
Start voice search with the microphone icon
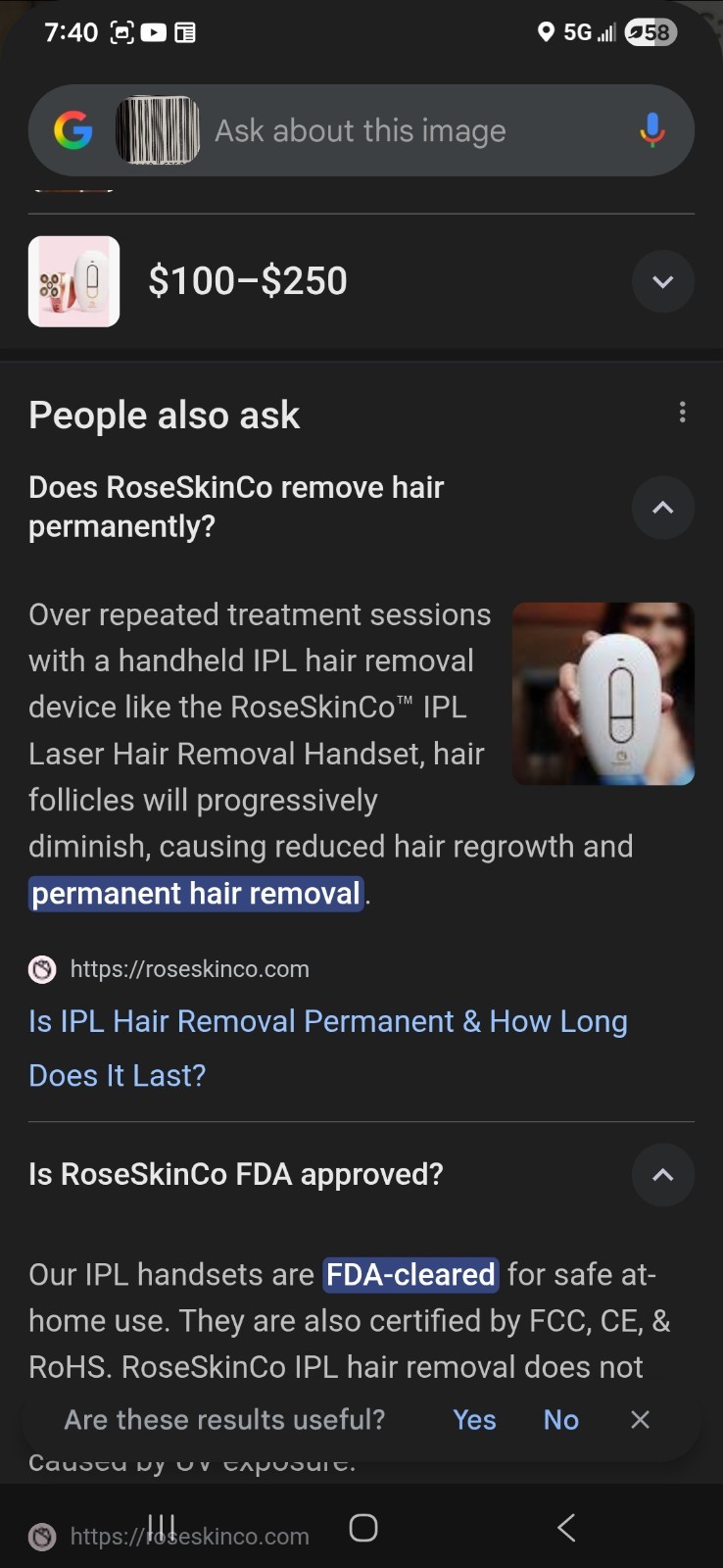pyautogui.click(x=651, y=131)
